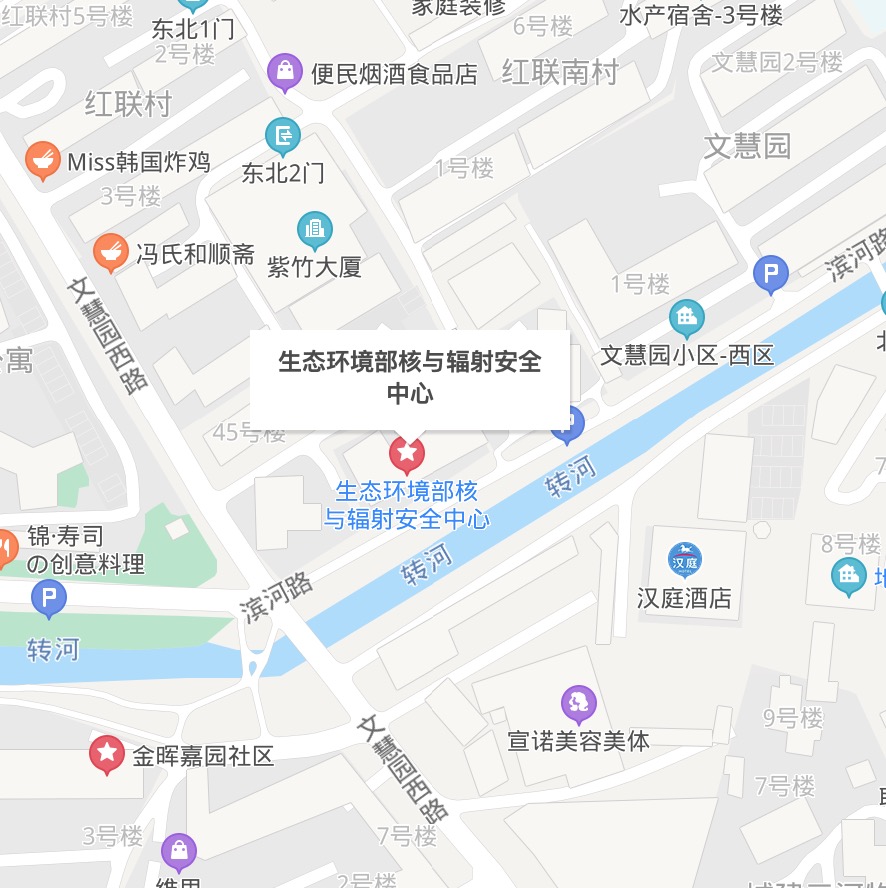
Task: Tap the 文慧园小区-西区 marker
Action: coord(686,319)
